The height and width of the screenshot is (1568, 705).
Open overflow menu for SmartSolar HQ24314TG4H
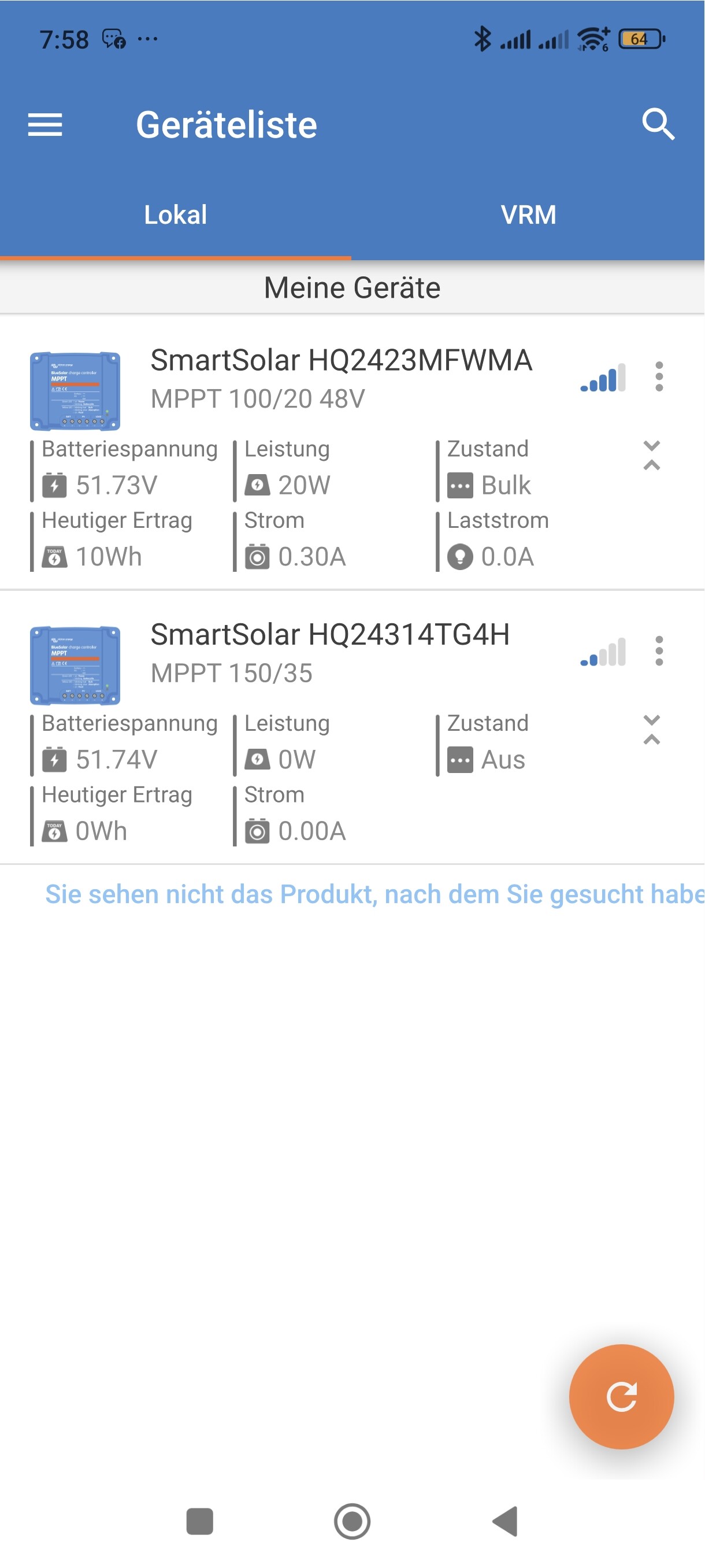pos(659,651)
